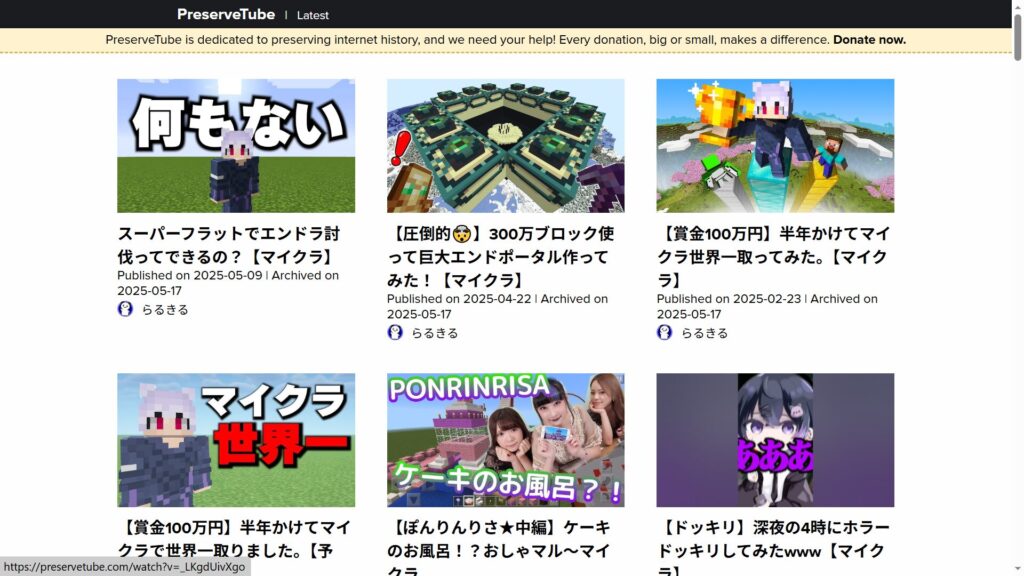Viewport: 1024px width, 576px height.
Task: Visit らるきる channel under the superflat video
Action: pos(164,309)
